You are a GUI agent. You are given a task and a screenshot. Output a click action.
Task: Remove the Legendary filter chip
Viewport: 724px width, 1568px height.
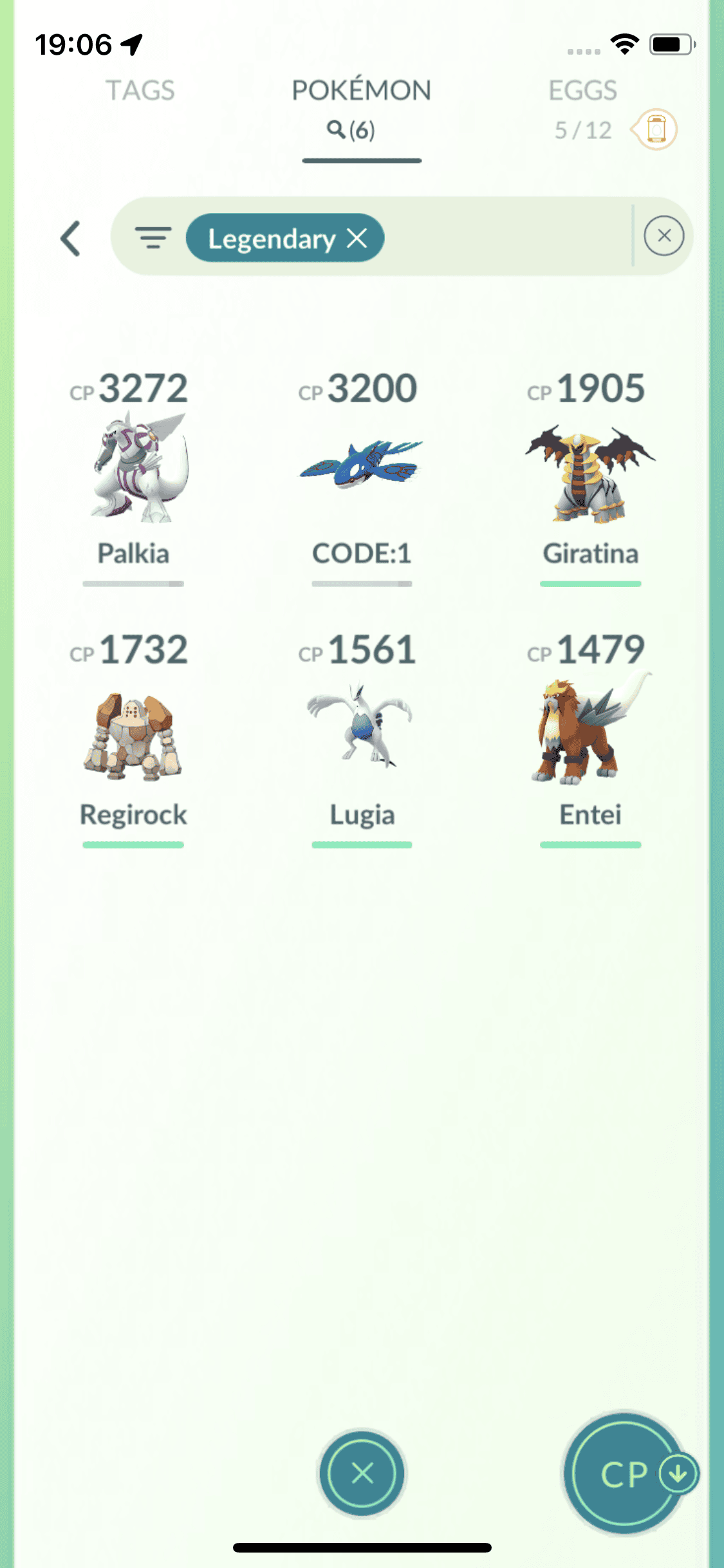click(357, 238)
